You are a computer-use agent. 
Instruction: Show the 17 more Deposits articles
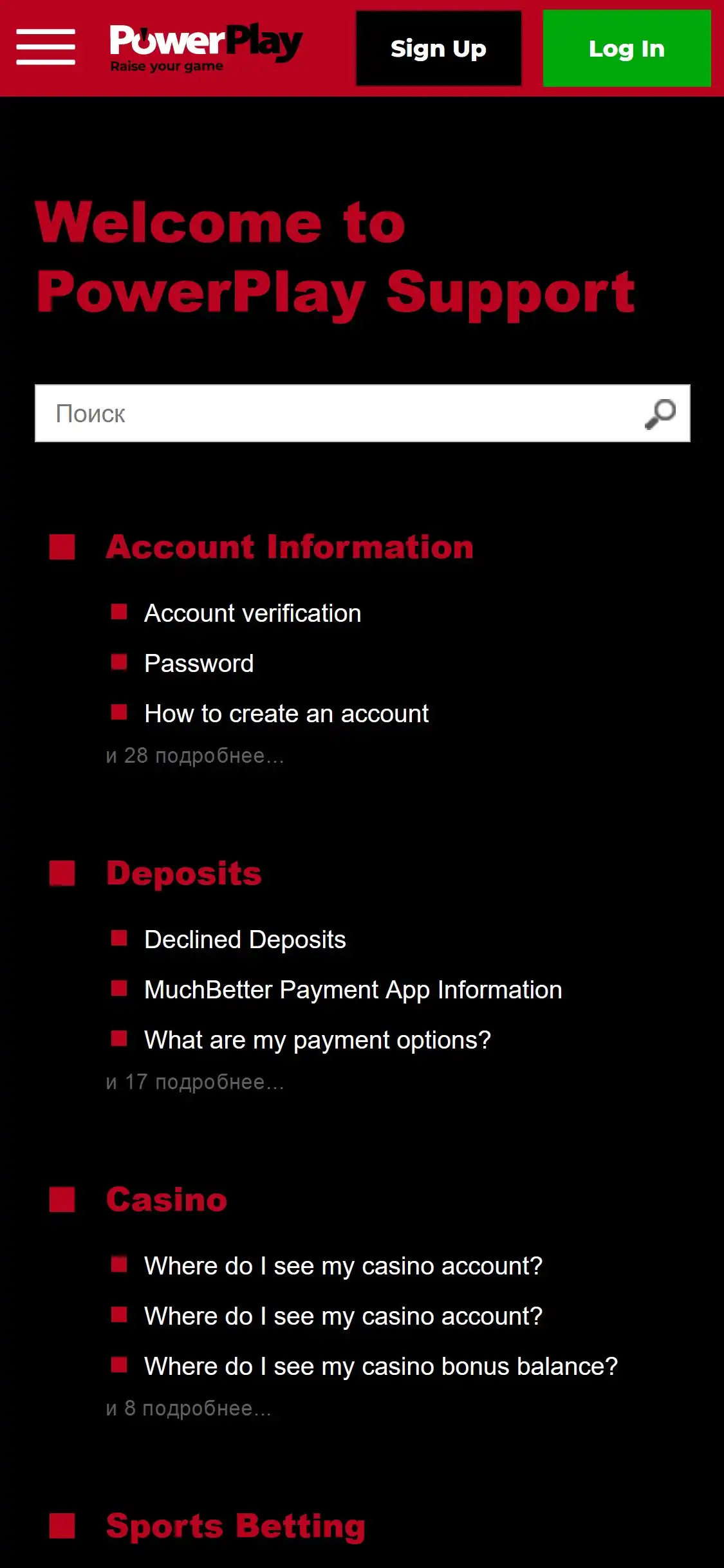(x=194, y=1082)
